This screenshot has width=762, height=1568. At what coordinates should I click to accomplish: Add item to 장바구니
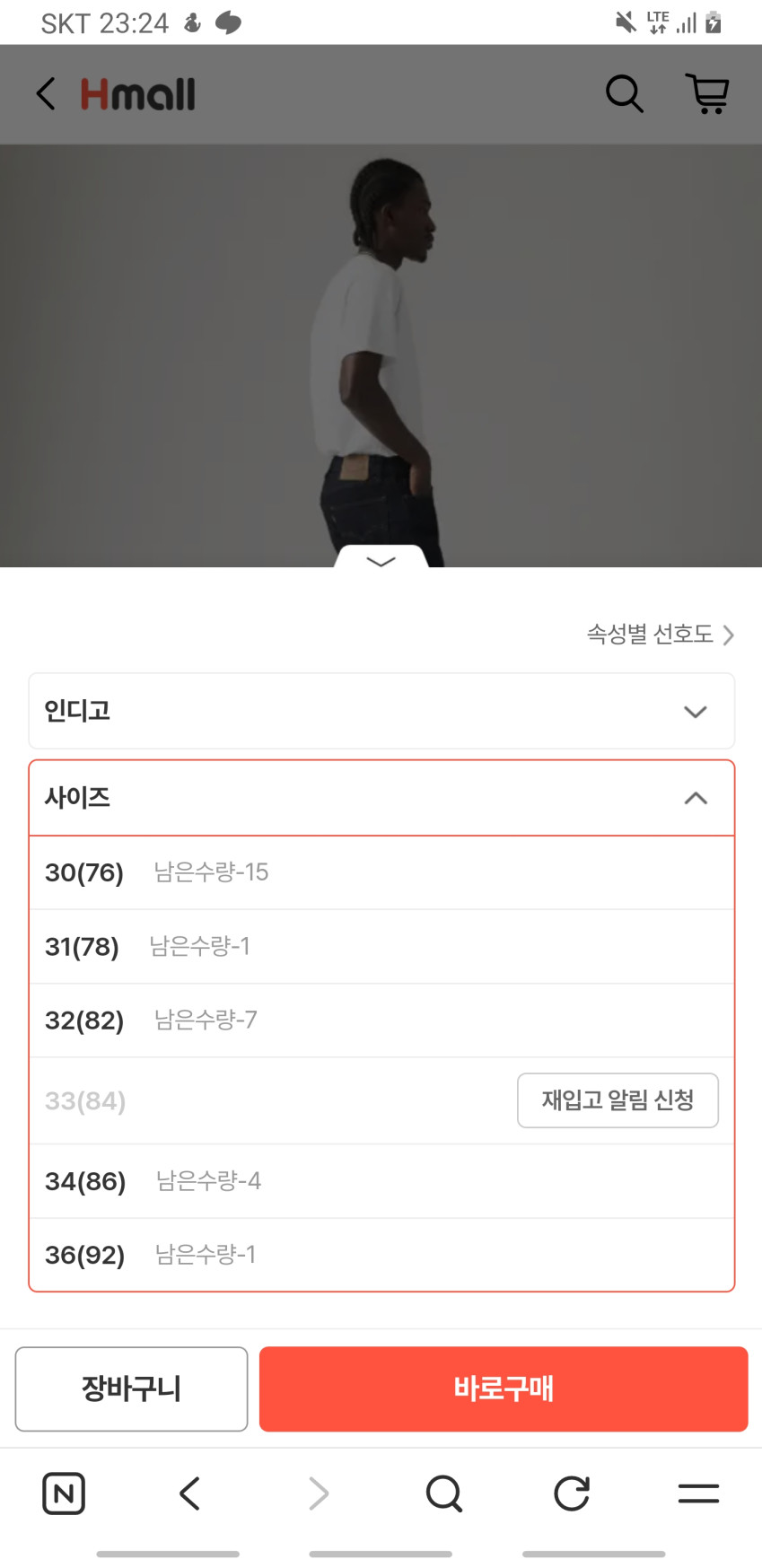point(131,1388)
